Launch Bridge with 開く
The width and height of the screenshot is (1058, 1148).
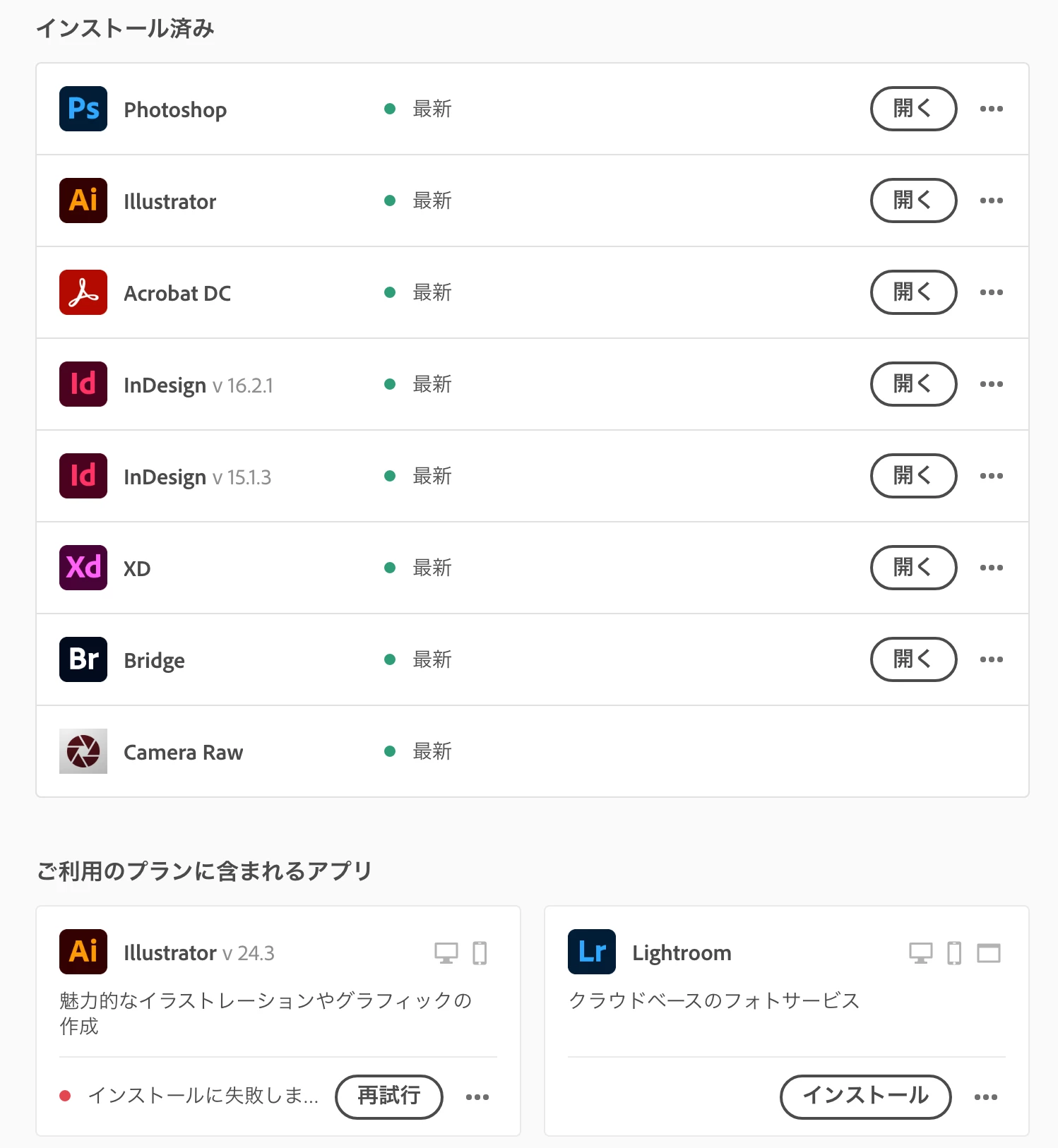coord(913,659)
